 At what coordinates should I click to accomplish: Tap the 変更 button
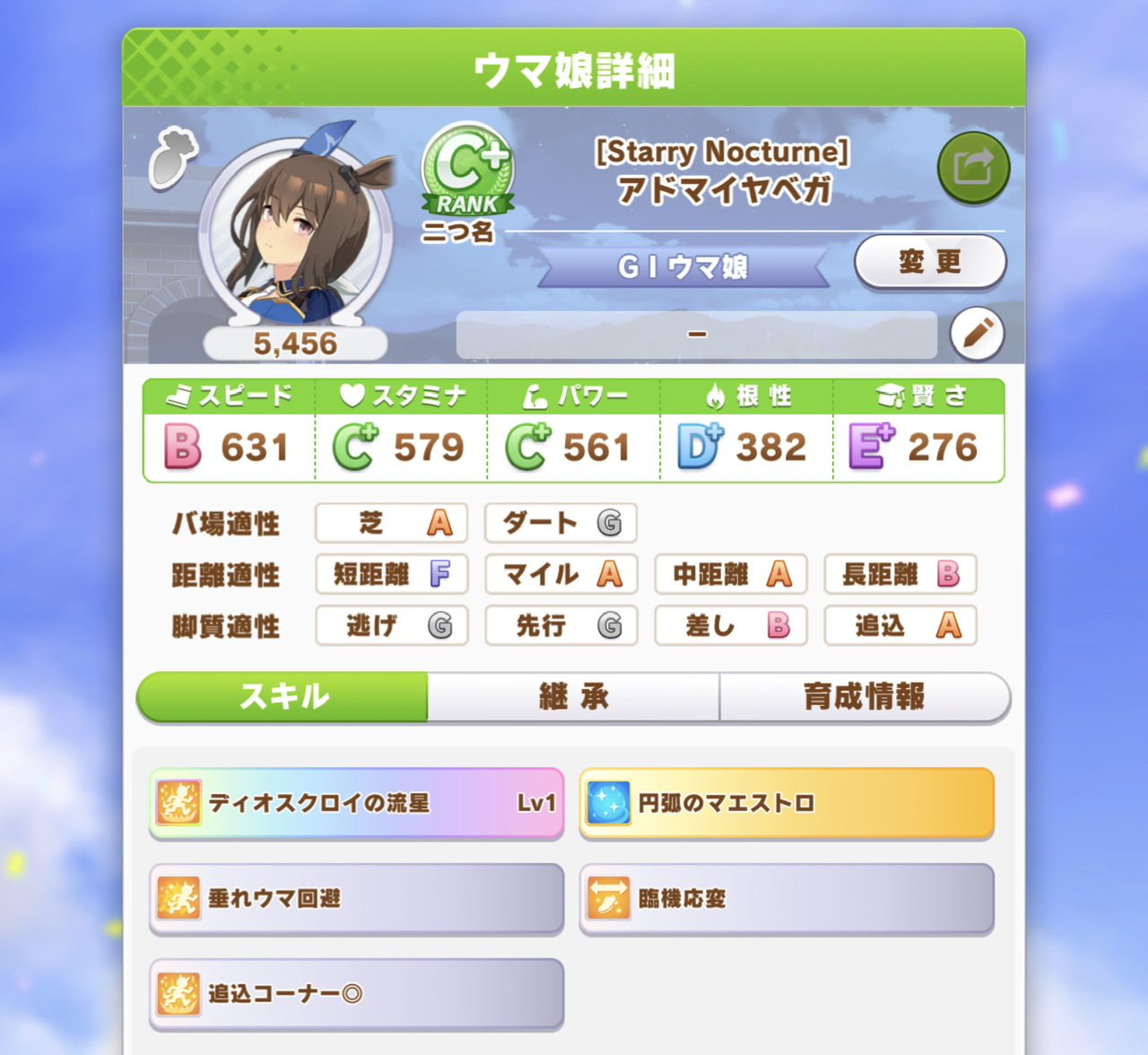(930, 262)
